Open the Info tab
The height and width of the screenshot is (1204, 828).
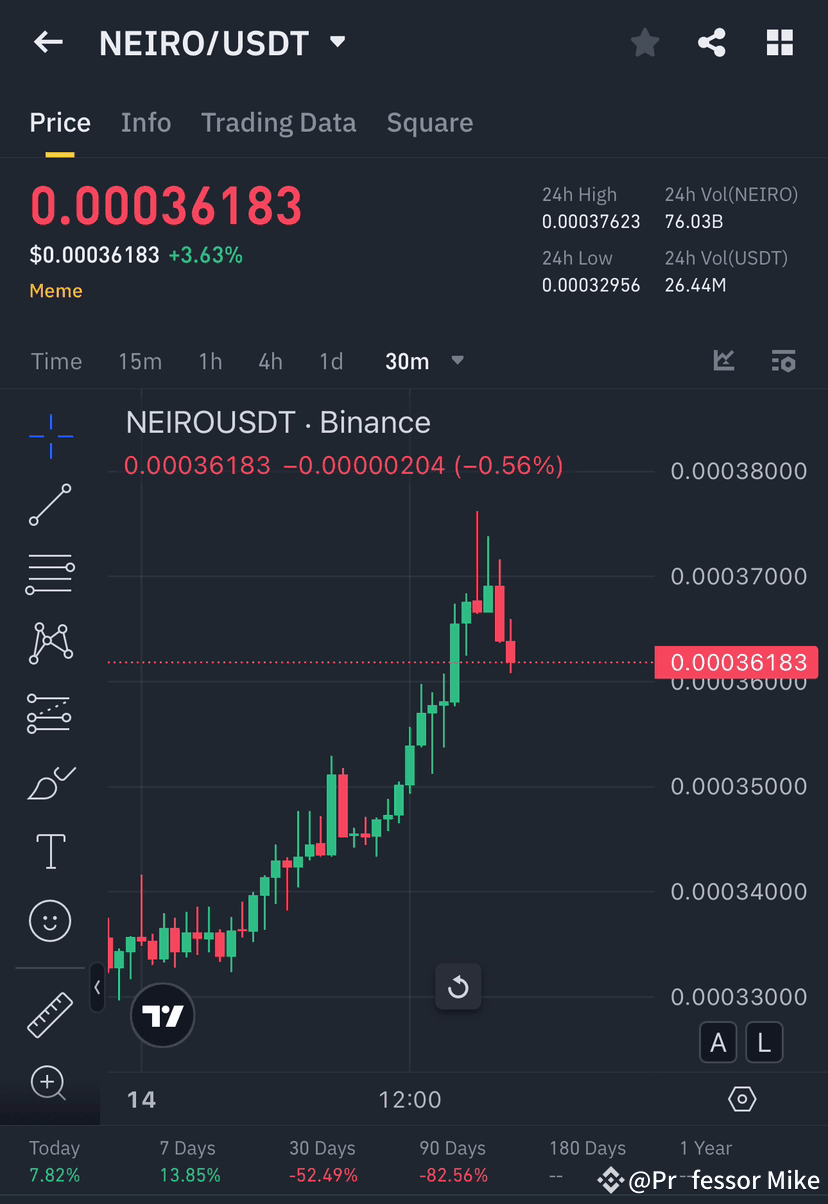146,122
